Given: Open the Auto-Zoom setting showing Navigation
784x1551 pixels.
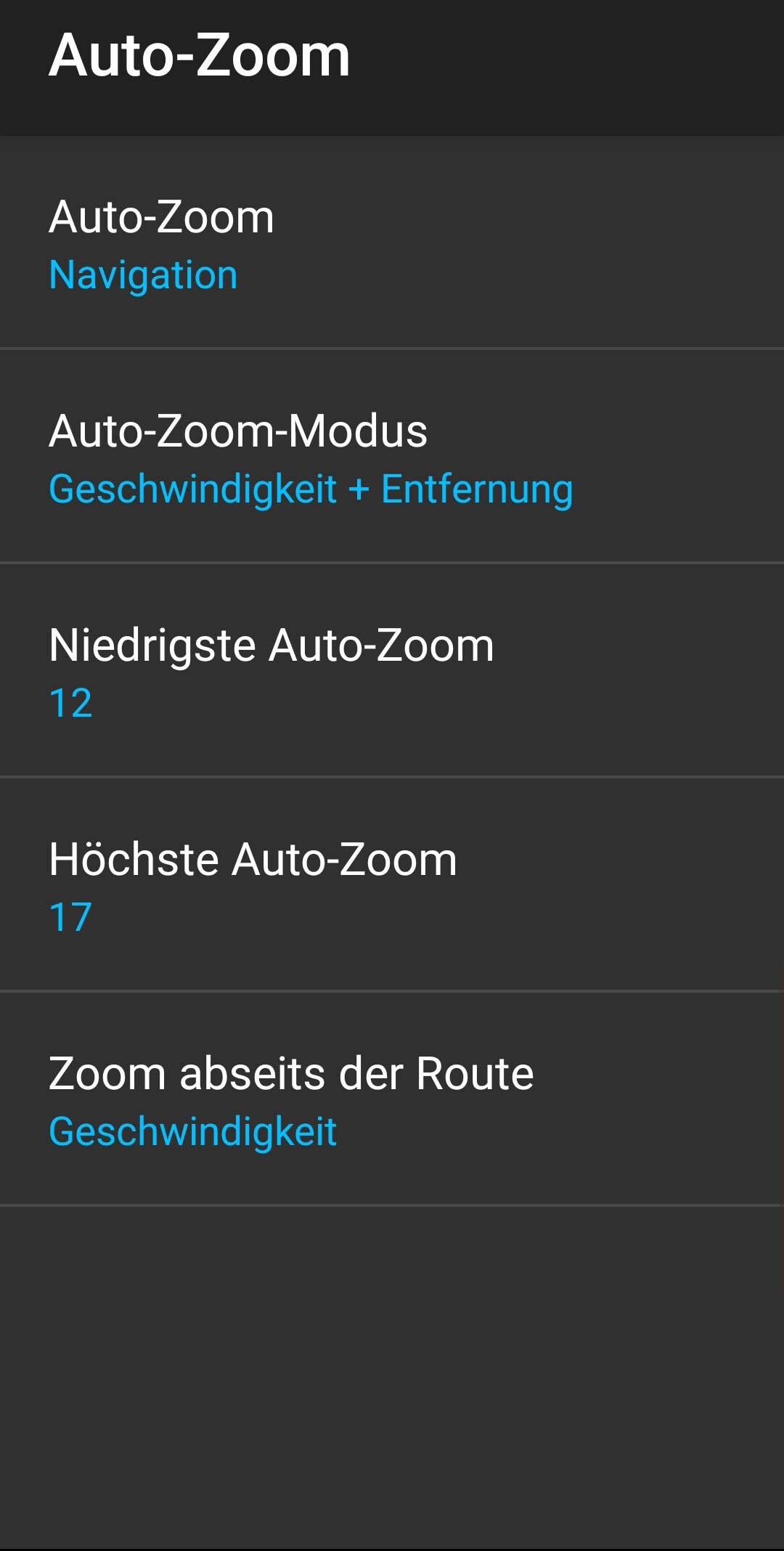Looking at the screenshot, I should [x=392, y=243].
